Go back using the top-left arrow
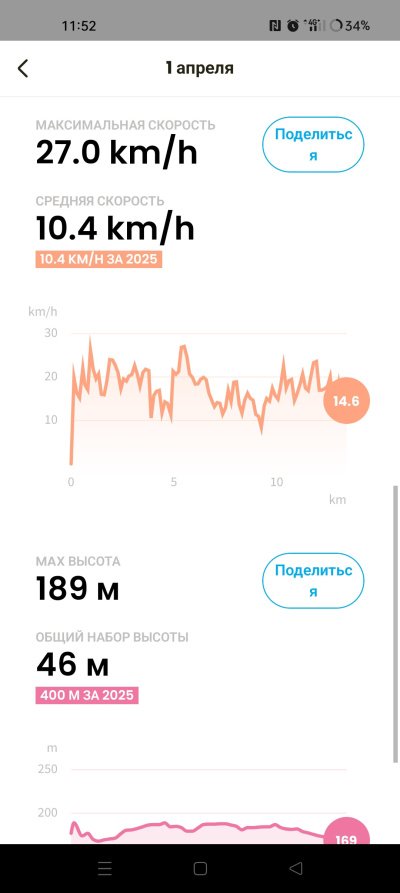This screenshot has height=893, width=400. coord(23,68)
